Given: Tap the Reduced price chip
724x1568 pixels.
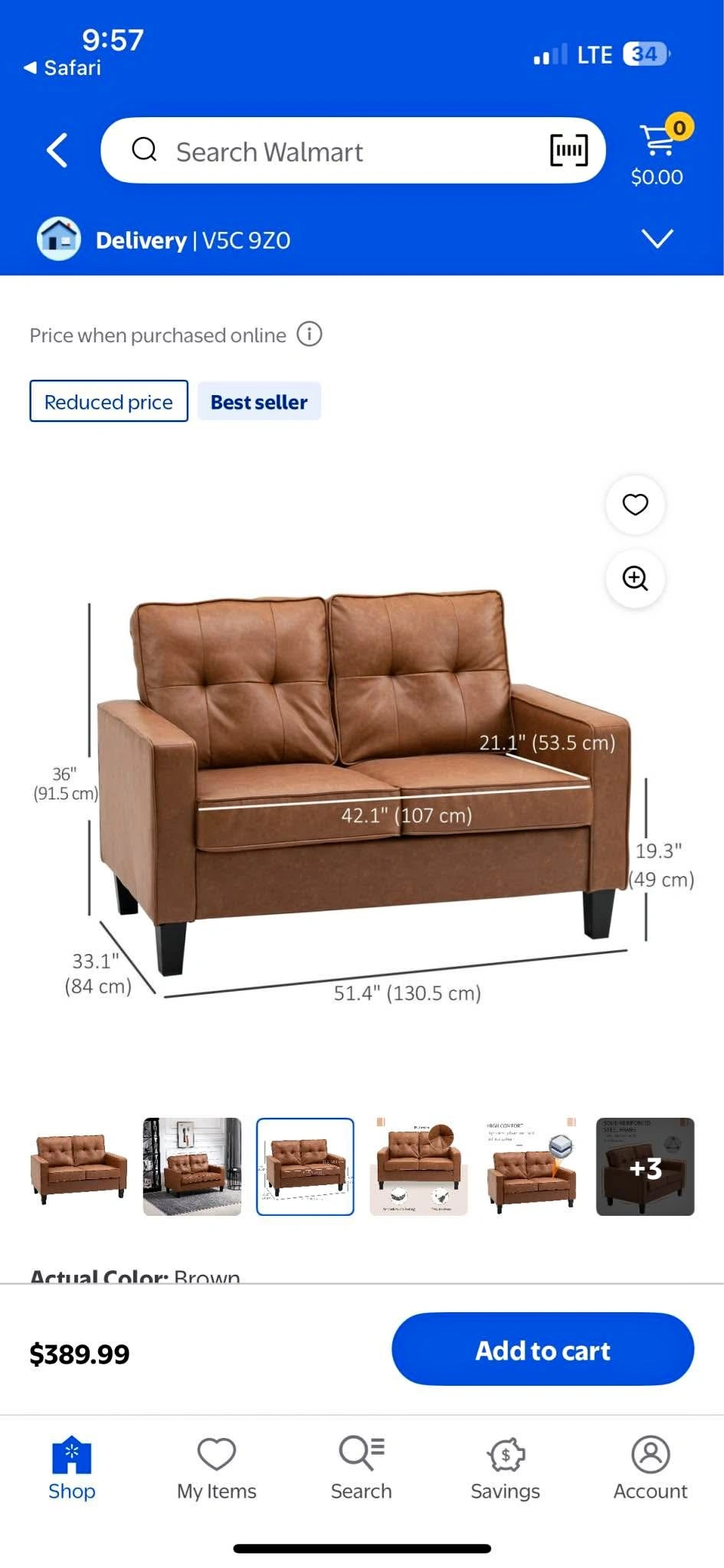Looking at the screenshot, I should pos(109,401).
